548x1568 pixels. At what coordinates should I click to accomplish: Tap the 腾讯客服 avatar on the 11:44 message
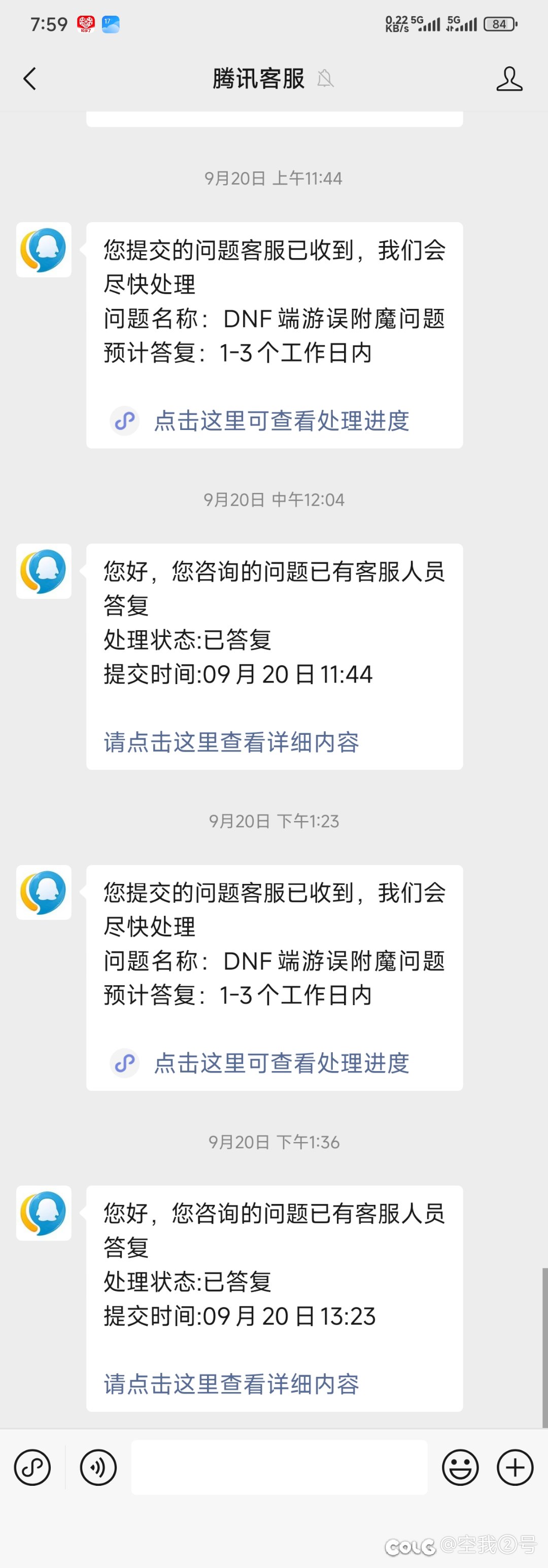tap(44, 250)
